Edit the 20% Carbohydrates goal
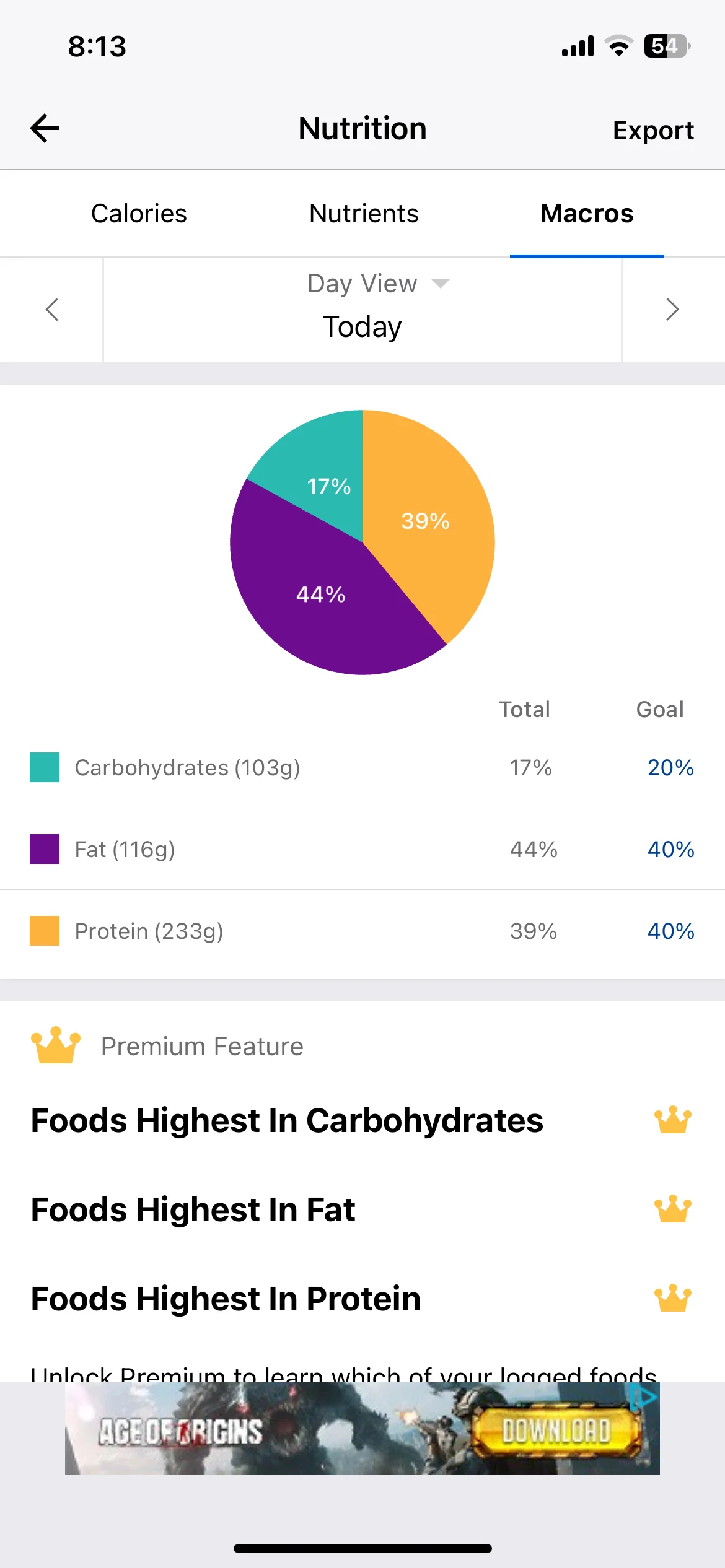725x1568 pixels. [x=670, y=768]
